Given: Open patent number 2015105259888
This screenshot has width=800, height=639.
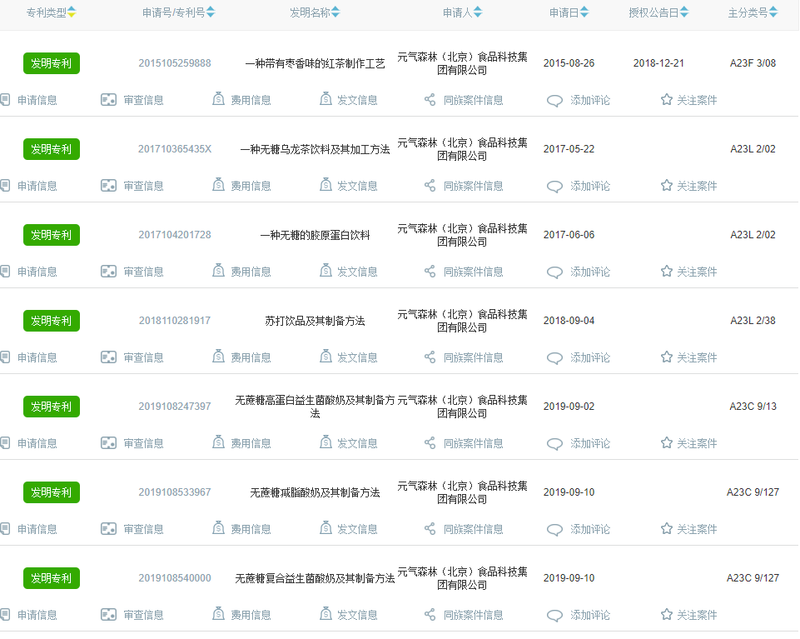Looking at the screenshot, I should pyautogui.click(x=174, y=63).
